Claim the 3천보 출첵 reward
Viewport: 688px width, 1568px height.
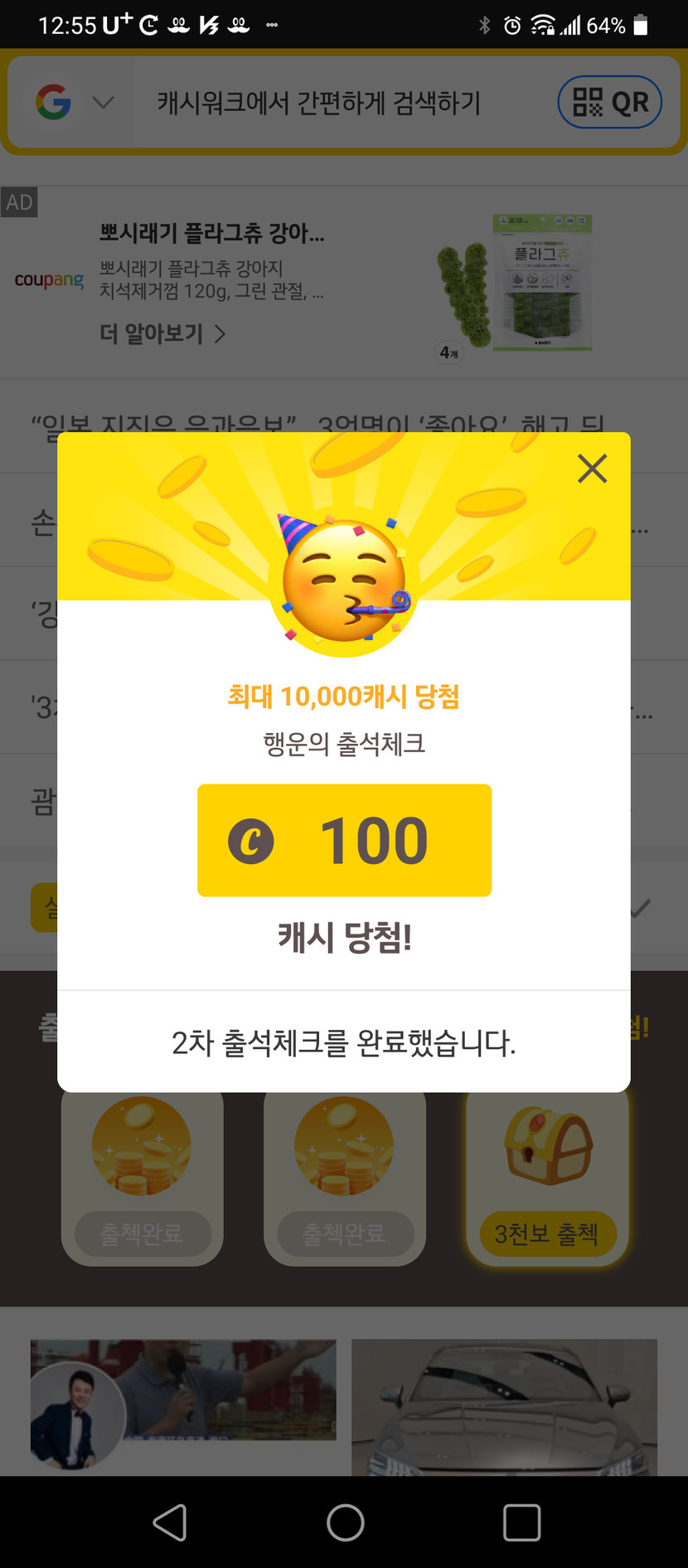(546, 1233)
